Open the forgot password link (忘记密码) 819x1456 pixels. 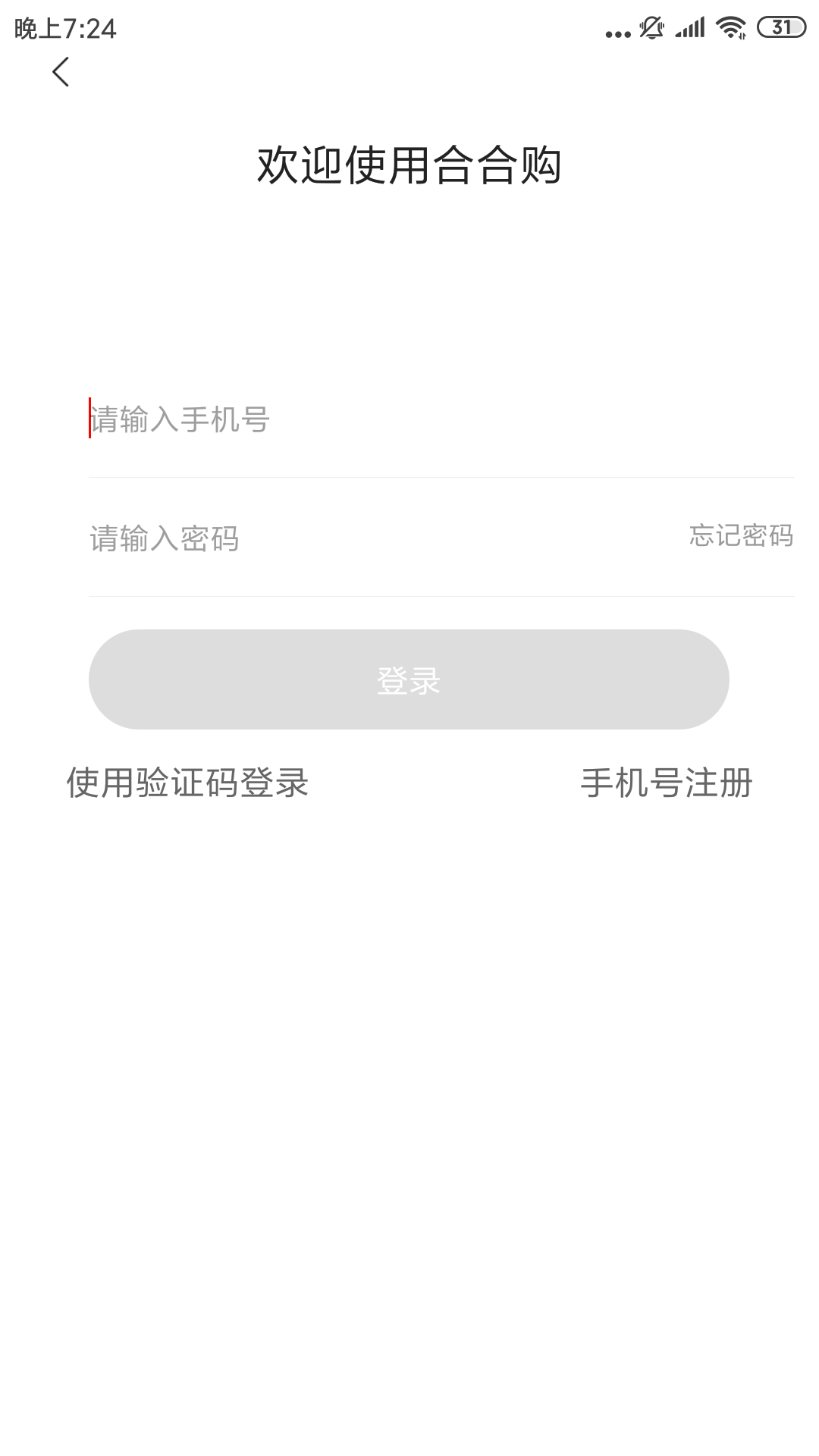(741, 536)
